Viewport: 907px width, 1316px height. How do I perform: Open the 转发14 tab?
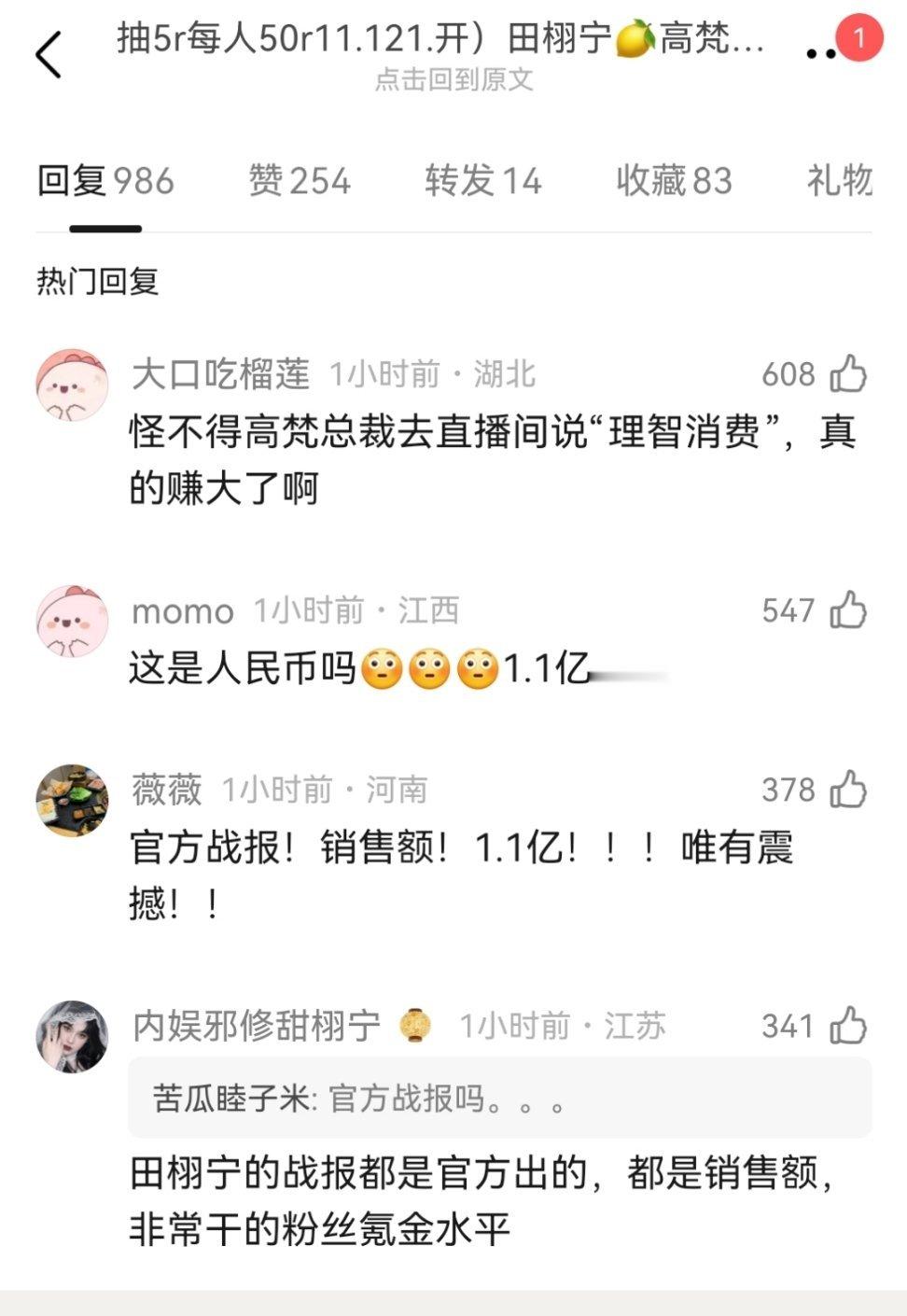[x=482, y=181]
